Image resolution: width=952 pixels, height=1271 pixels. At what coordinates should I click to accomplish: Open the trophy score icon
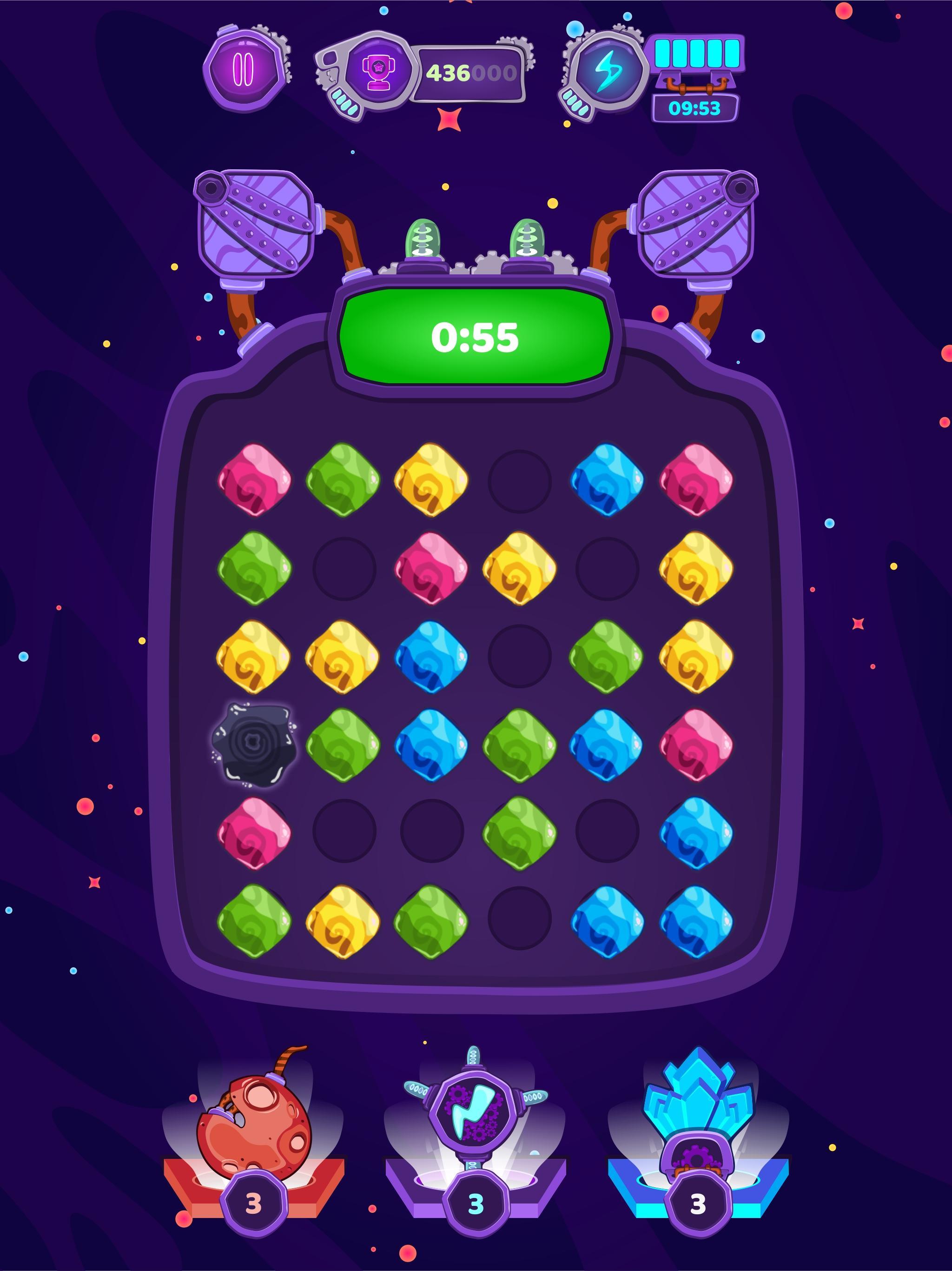click(x=377, y=71)
